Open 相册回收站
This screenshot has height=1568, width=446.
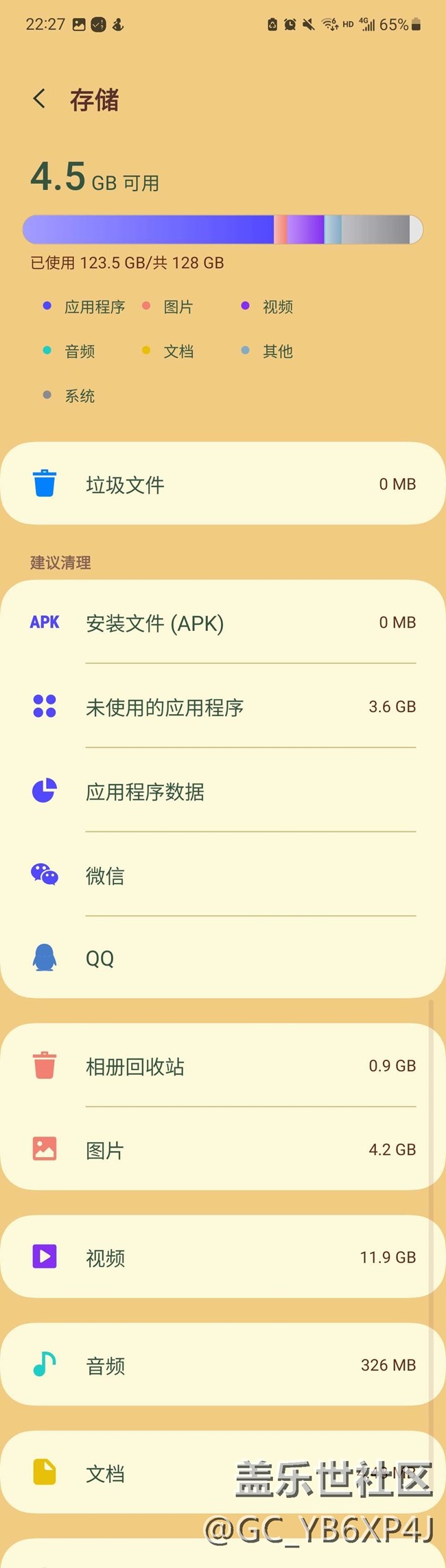coord(223,1066)
